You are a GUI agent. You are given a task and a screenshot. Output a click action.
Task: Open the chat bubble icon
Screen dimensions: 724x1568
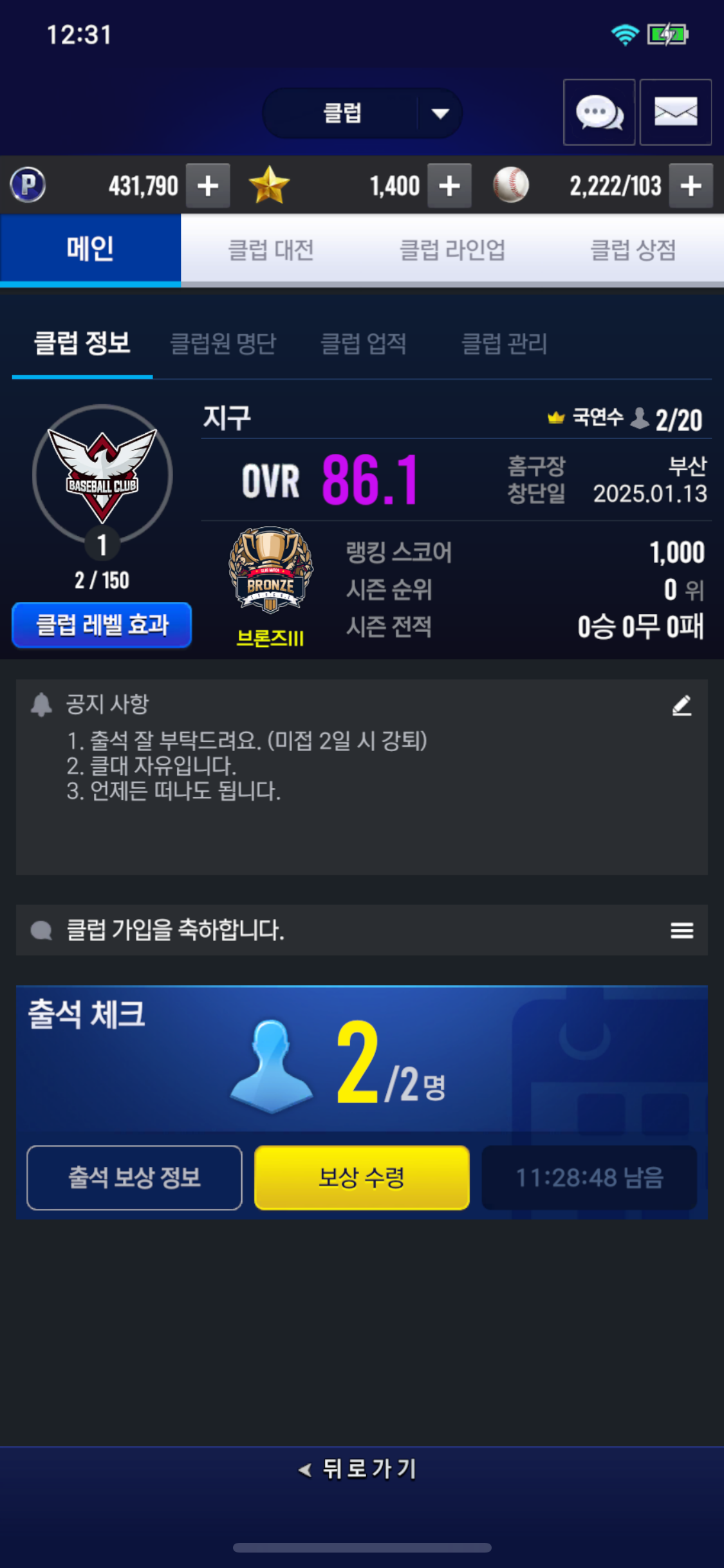pyautogui.click(x=599, y=113)
